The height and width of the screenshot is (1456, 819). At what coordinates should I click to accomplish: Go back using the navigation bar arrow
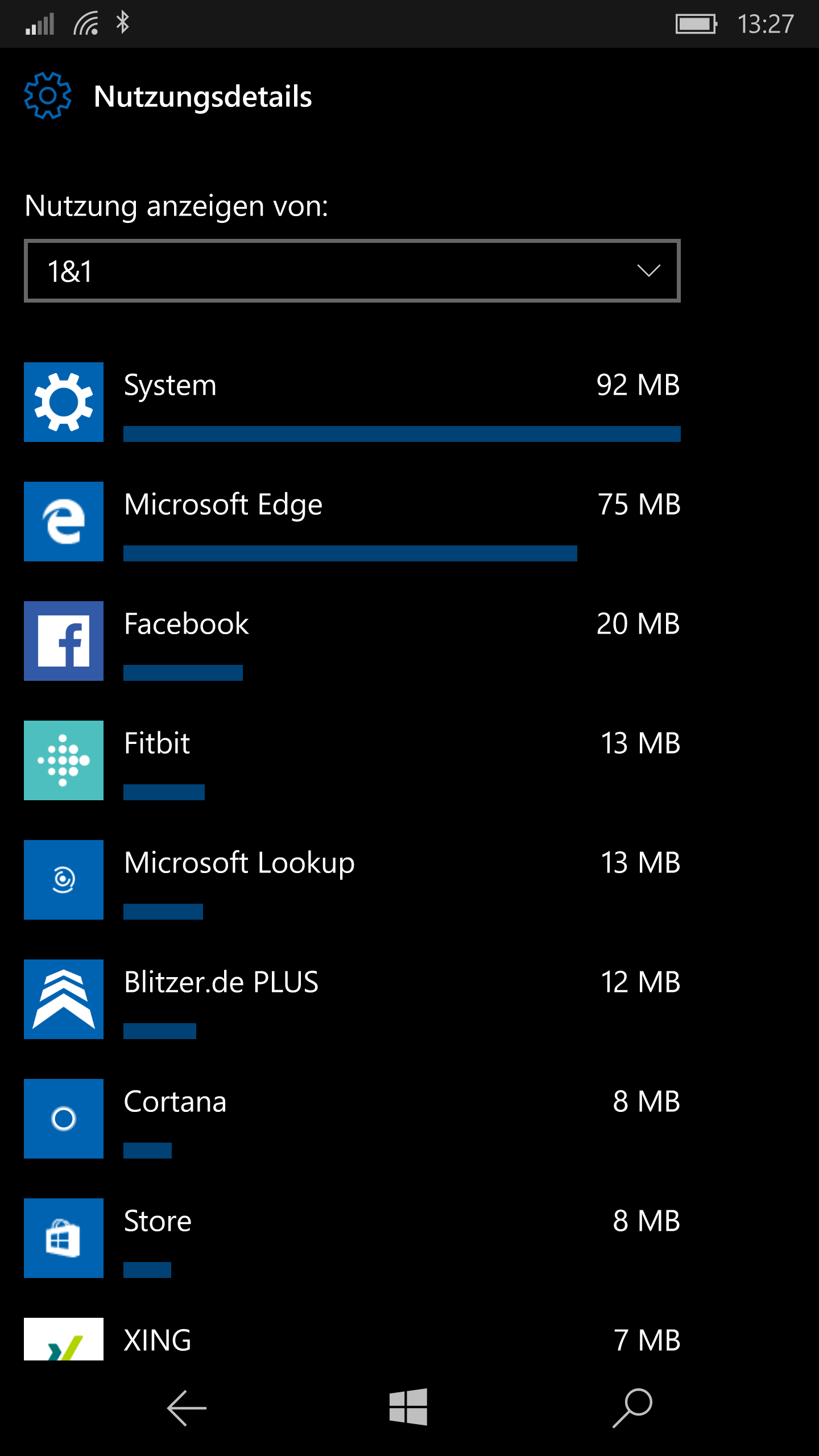(x=186, y=1408)
